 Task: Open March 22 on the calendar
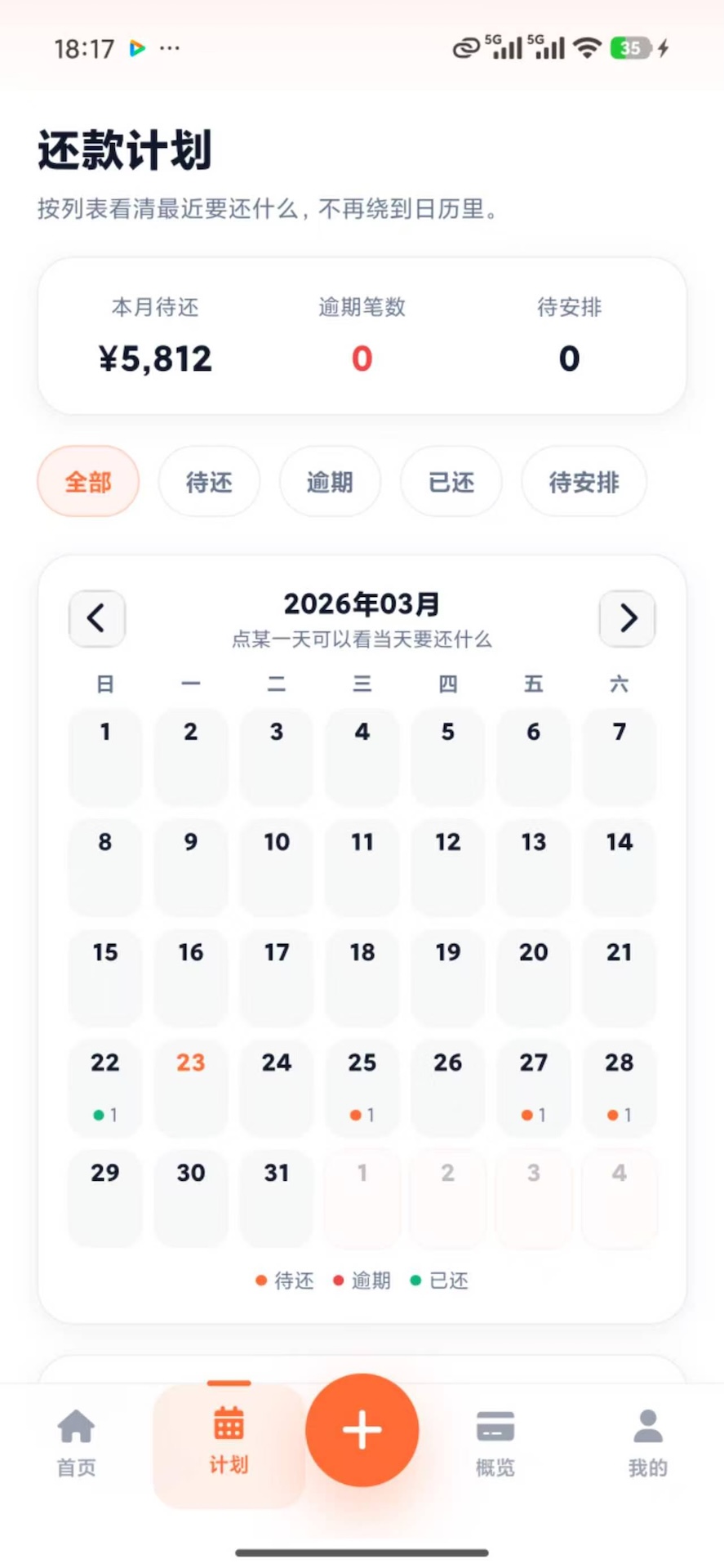(105, 1086)
